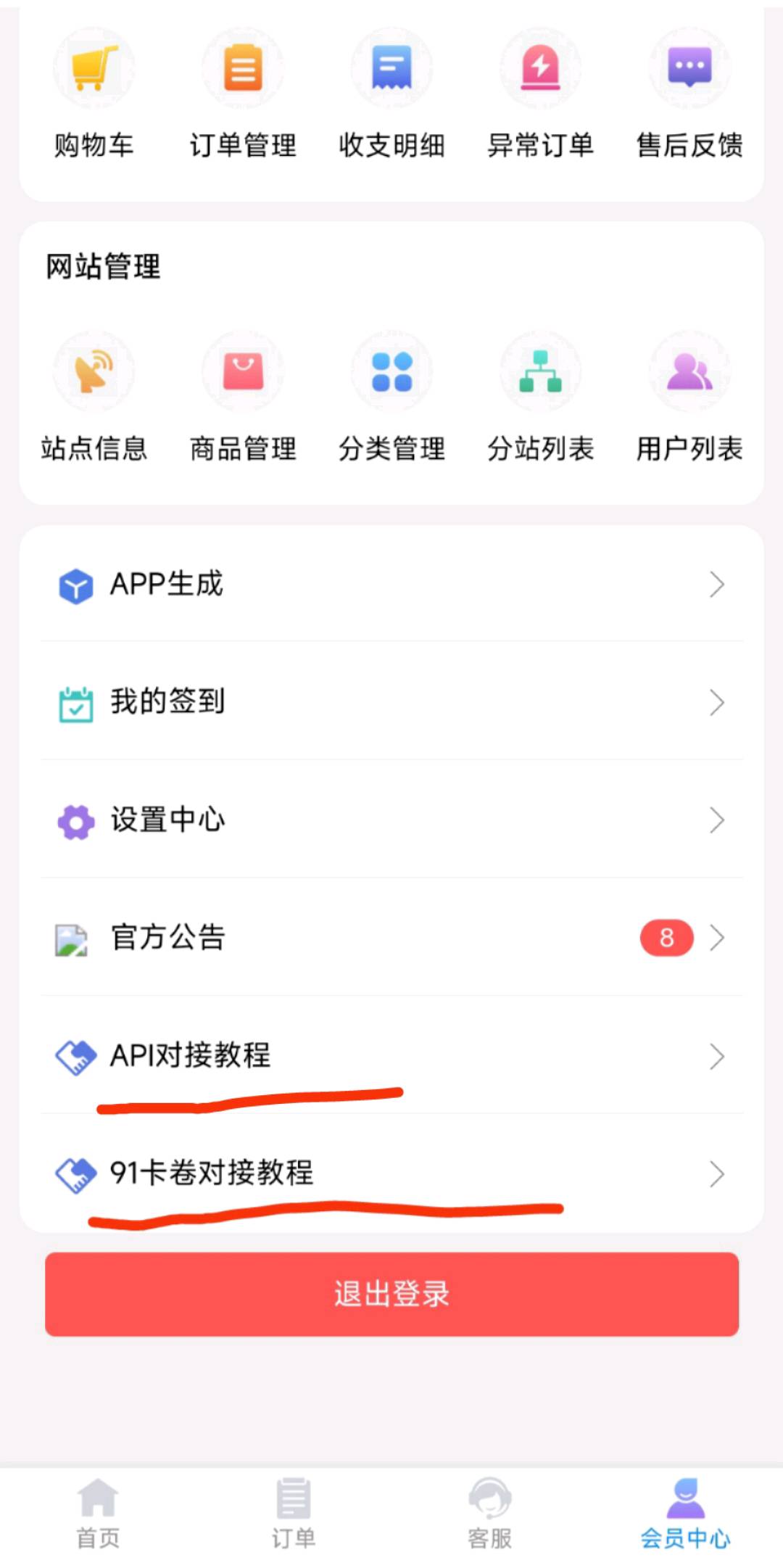Open 站点信息 site info
This screenshot has width=783, height=1568.
tap(94, 397)
